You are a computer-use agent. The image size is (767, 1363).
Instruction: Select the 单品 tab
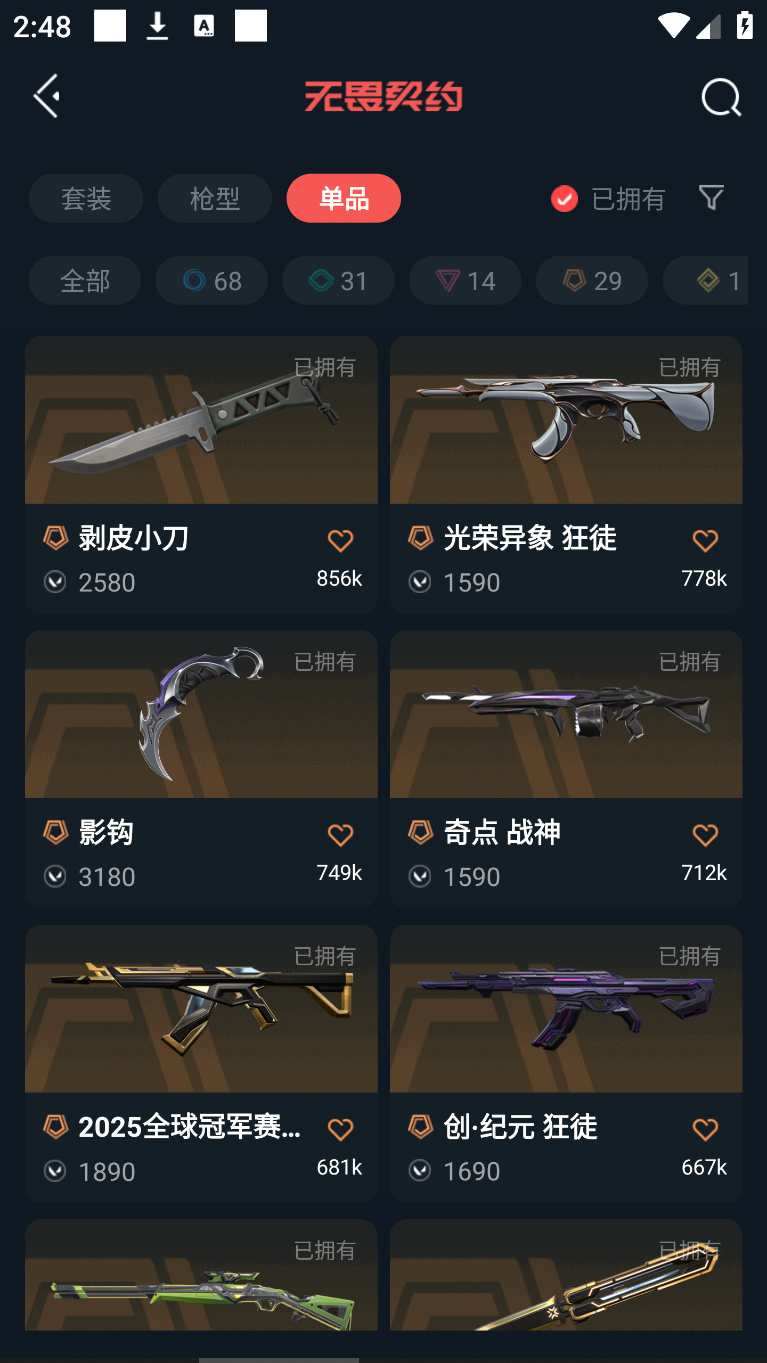tap(344, 198)
